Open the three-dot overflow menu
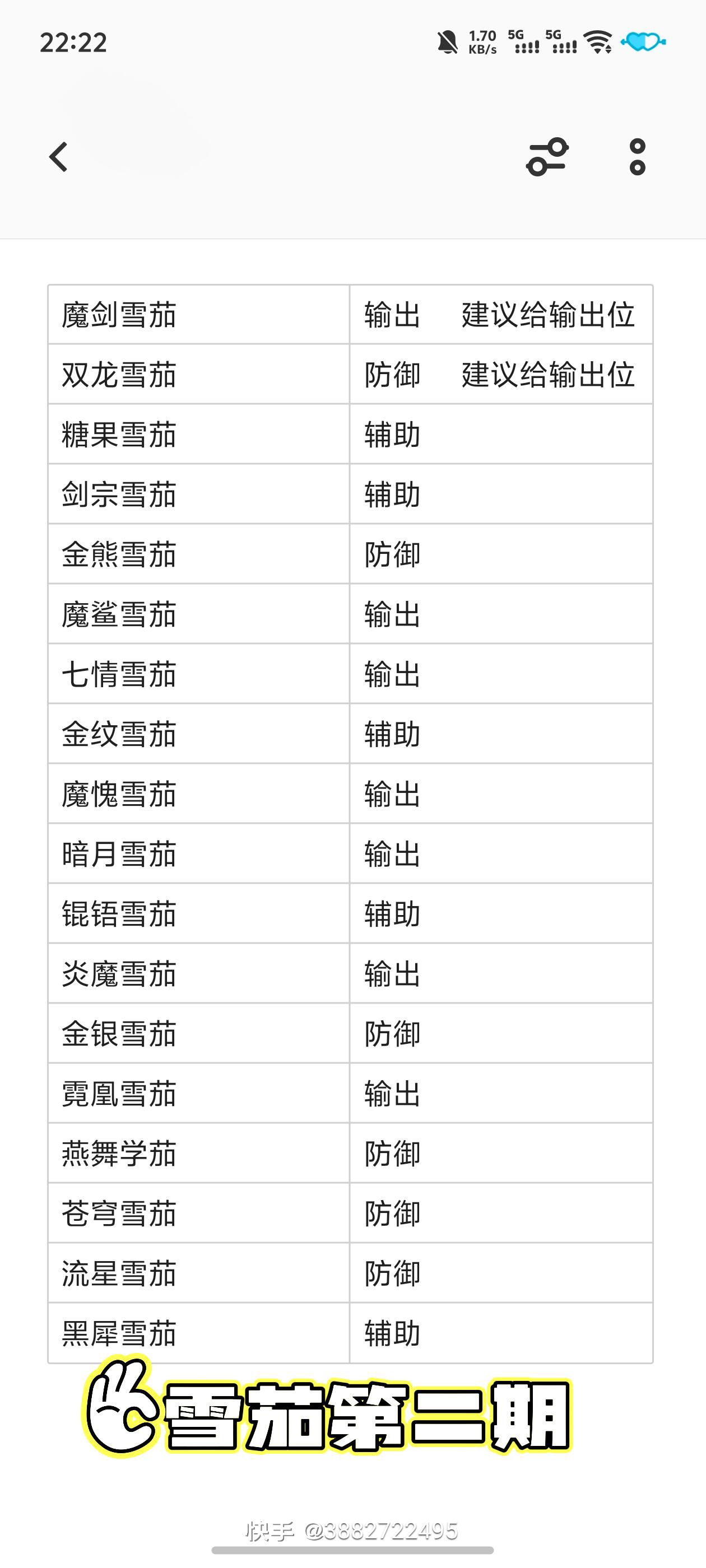Screen dimensions: 706x1568 [637, 157]
